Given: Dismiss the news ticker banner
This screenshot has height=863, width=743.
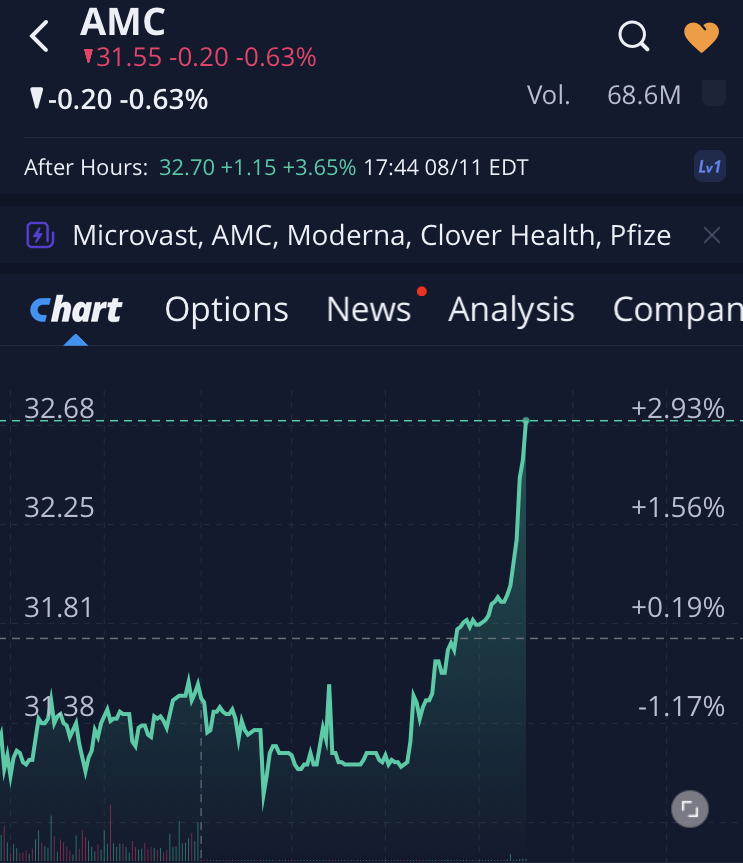Looking at the screenshot, I should point(712,236).
